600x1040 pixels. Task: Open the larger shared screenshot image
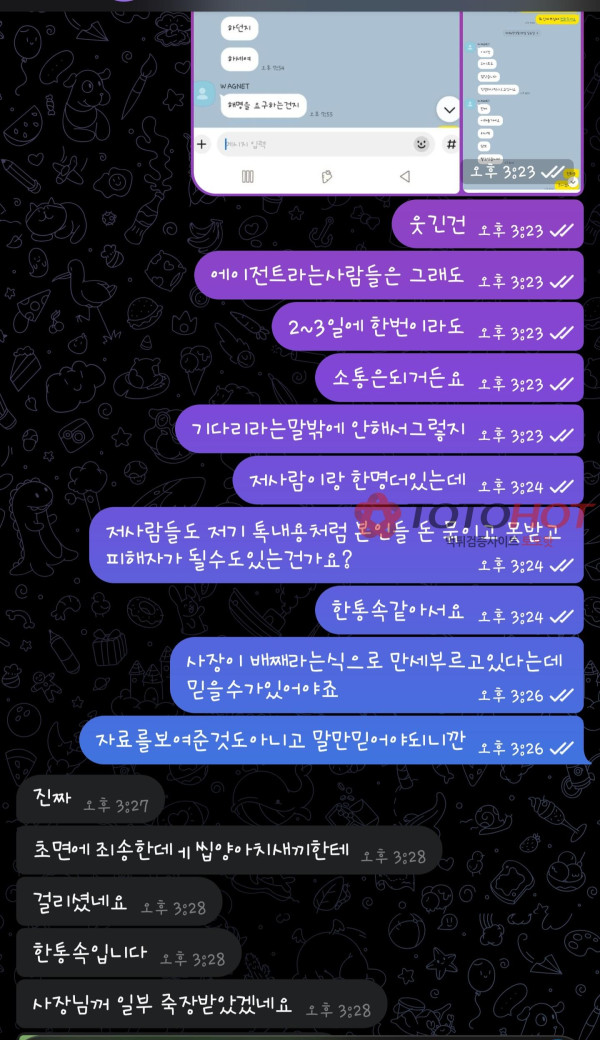[325, 95]
